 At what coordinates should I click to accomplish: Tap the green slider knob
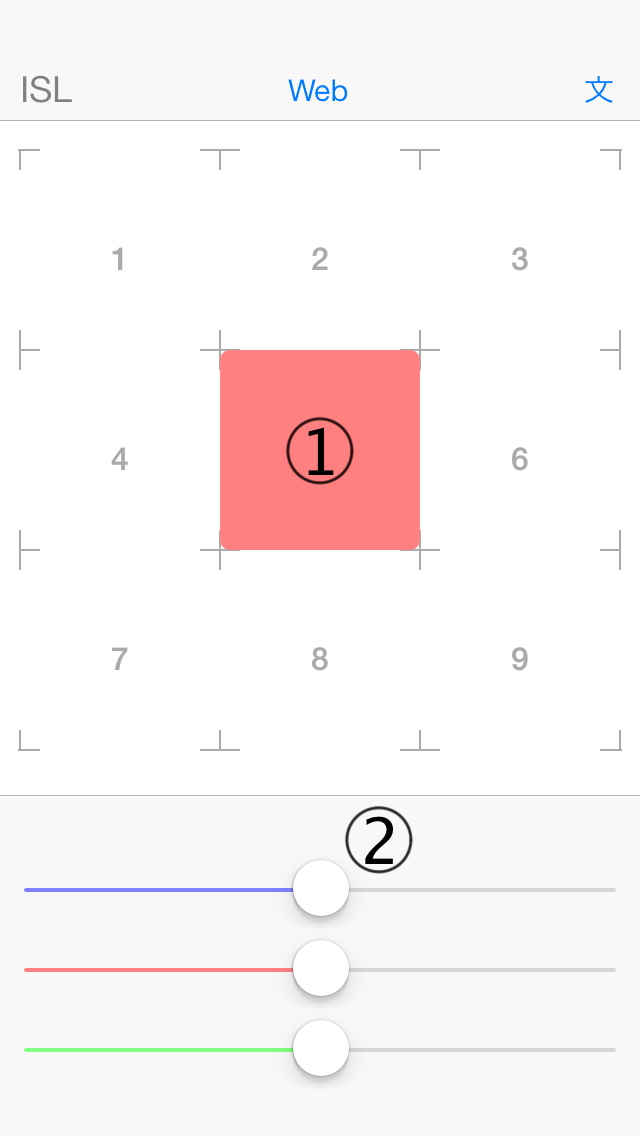tap(321, 1048)
